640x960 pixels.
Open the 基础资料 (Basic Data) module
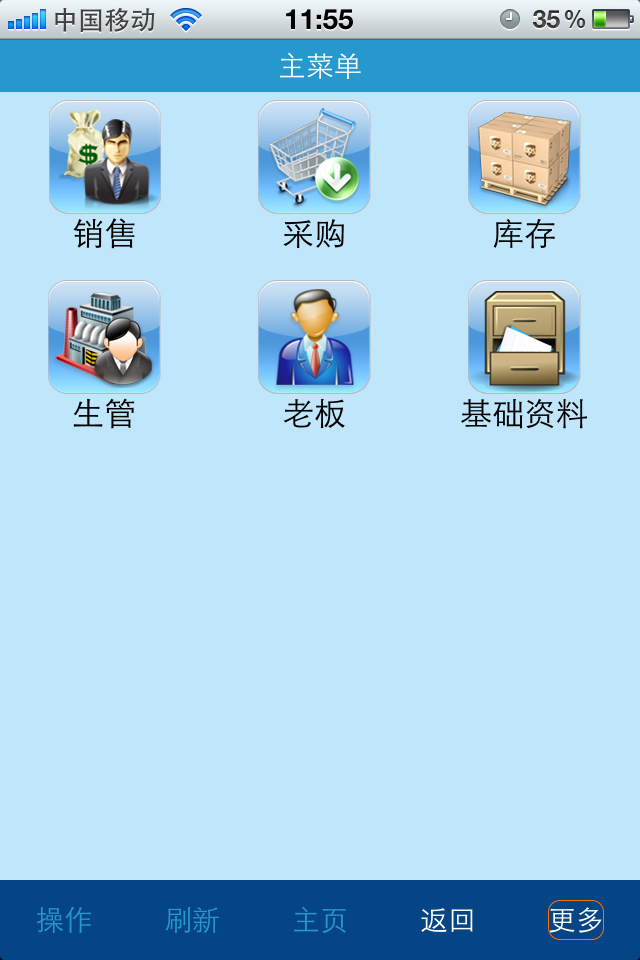[x=524, y=337]
